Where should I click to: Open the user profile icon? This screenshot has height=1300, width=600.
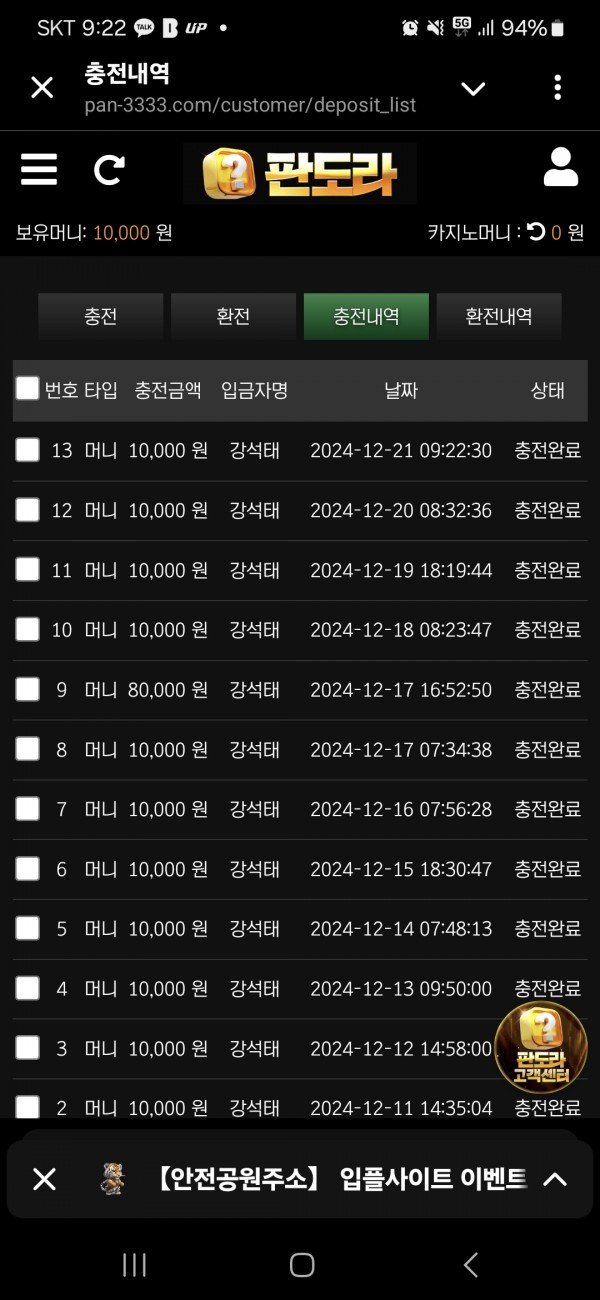[560, 168]
